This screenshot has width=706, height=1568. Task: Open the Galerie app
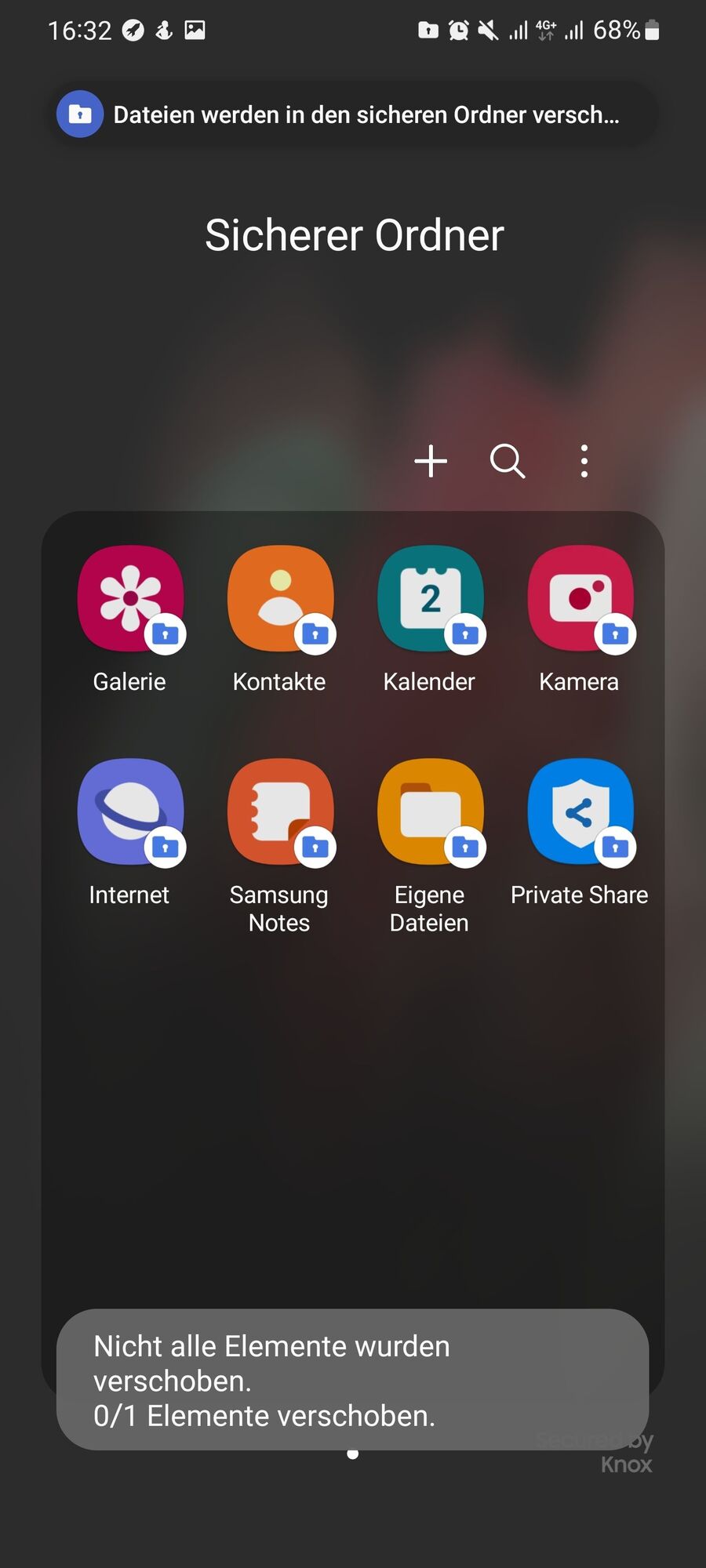pyautogui.click(x=130, y=599)
